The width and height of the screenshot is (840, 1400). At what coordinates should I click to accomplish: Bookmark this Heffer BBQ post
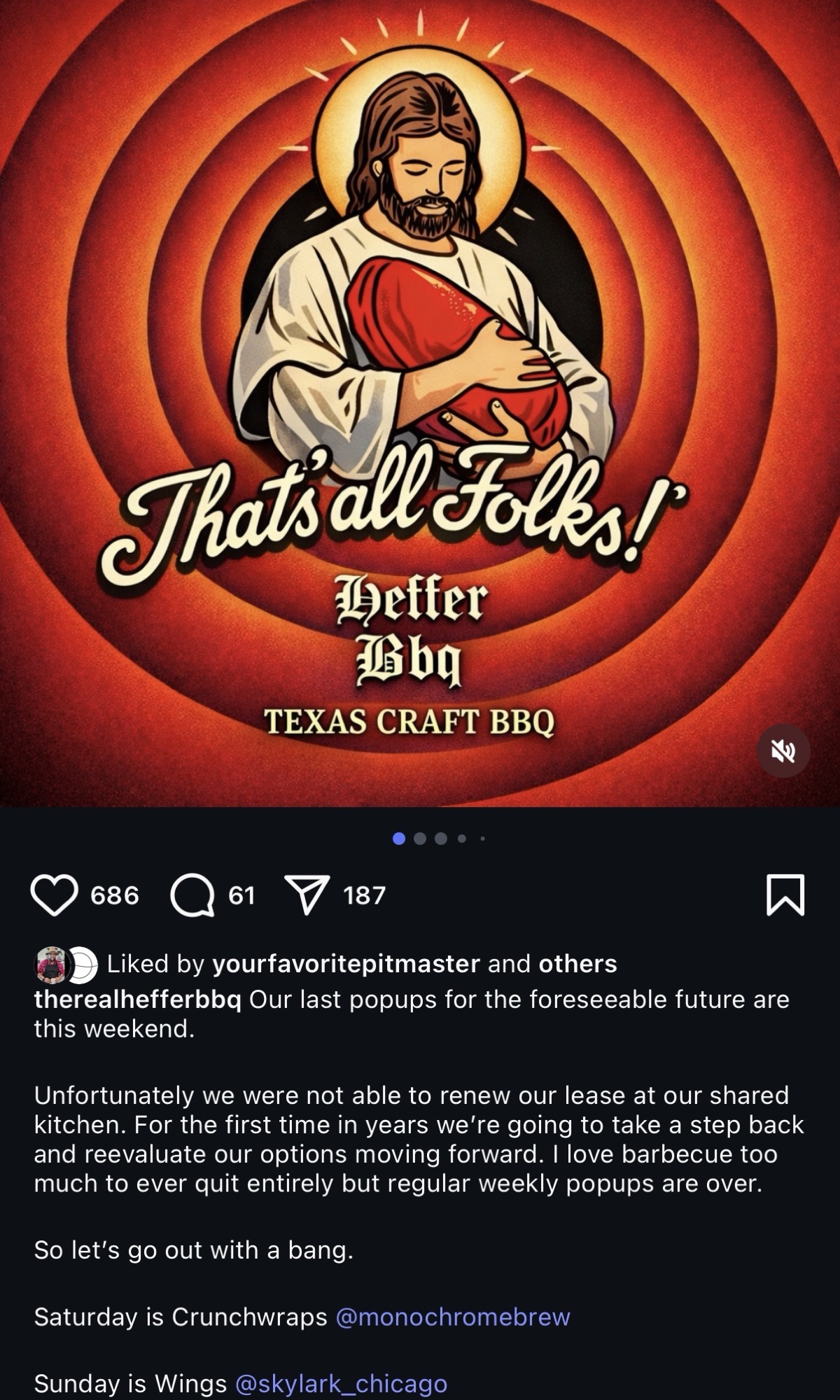(785, 895)
